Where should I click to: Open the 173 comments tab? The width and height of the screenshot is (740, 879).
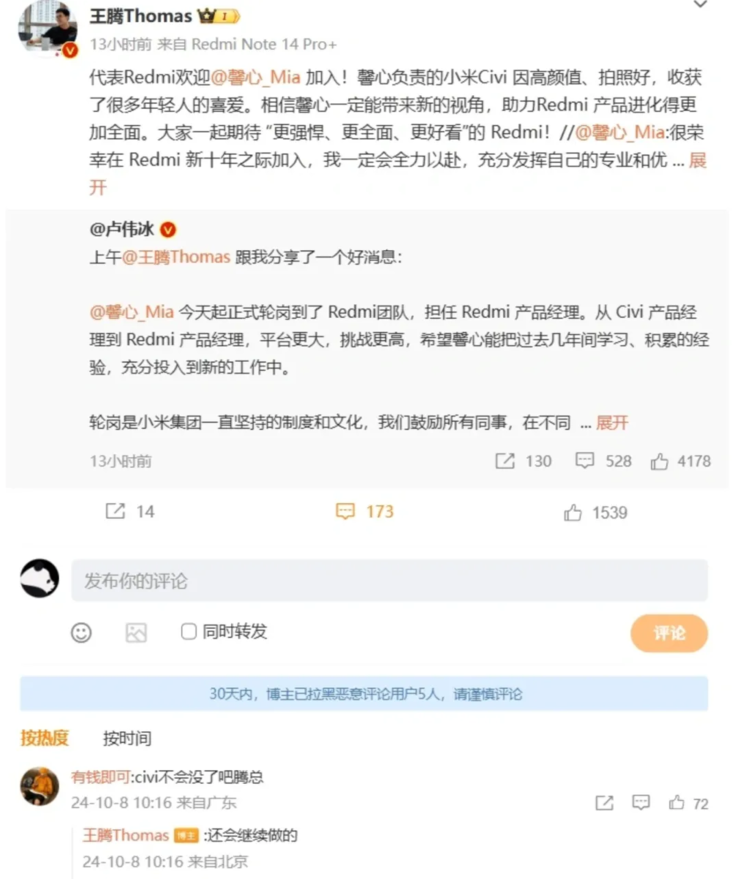[x=364, y=512]
